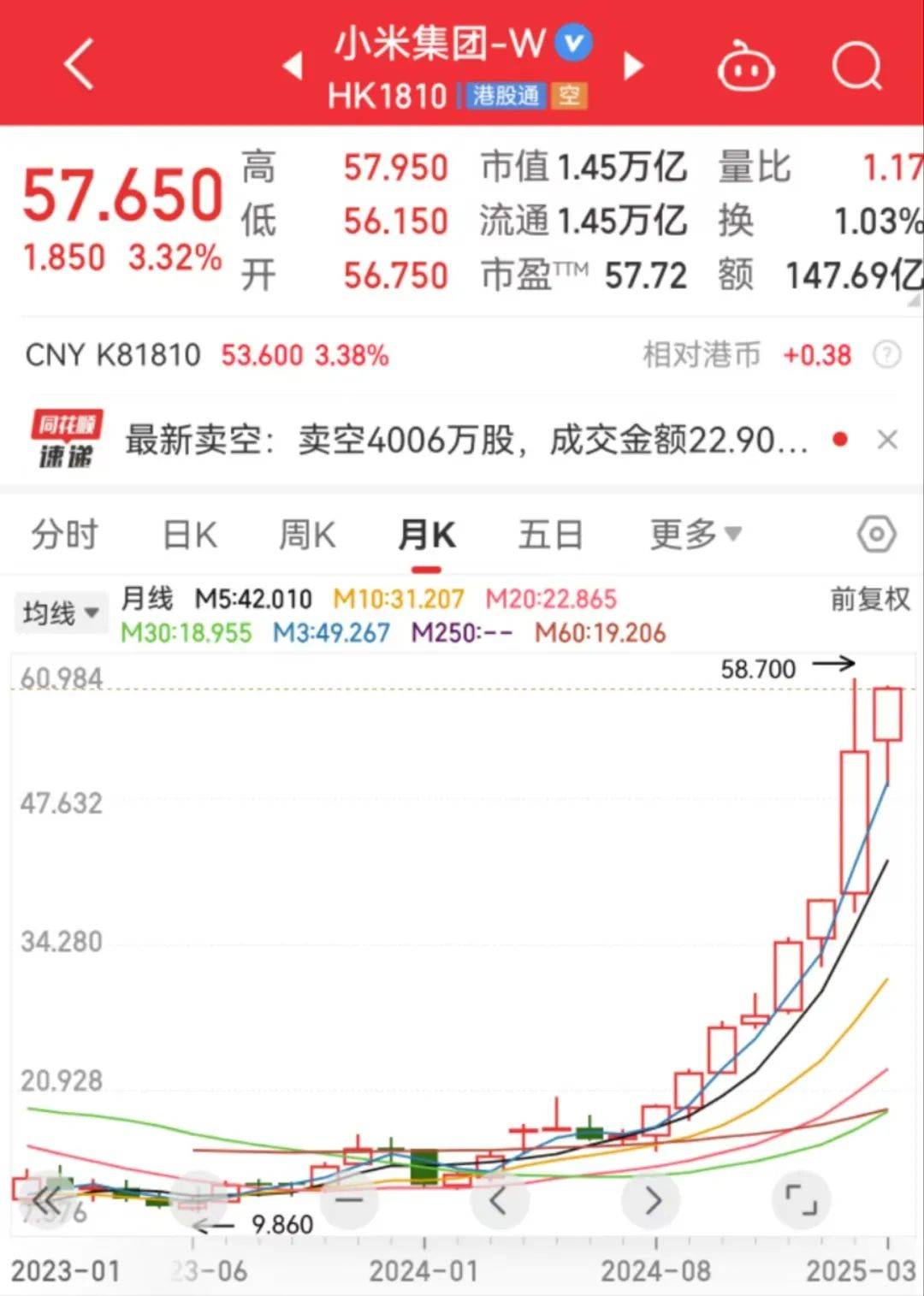The height and width of the screenshot is (1296, 924).
Task: Switch to the 周K chart tab
Action: (x=307, y=536)
